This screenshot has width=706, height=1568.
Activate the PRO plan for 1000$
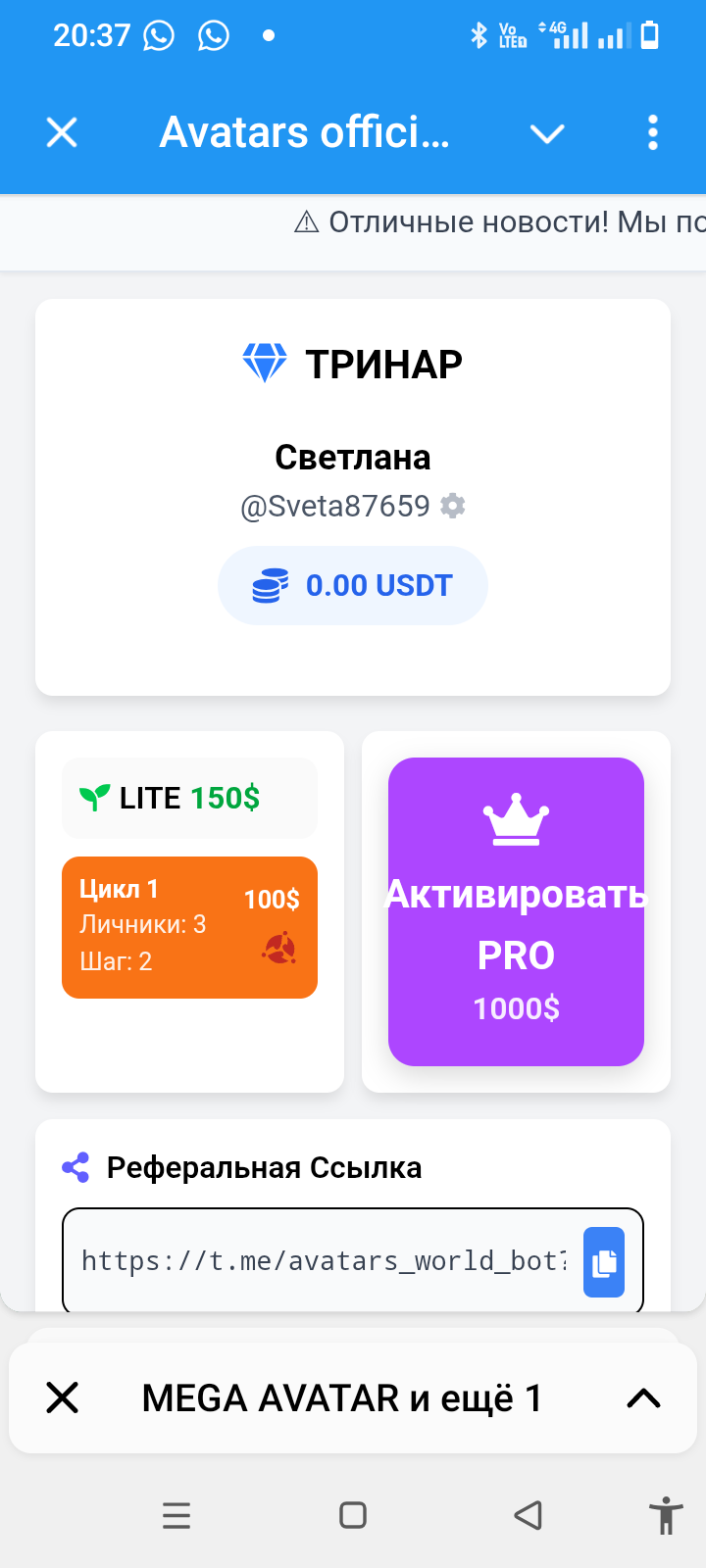516,911
